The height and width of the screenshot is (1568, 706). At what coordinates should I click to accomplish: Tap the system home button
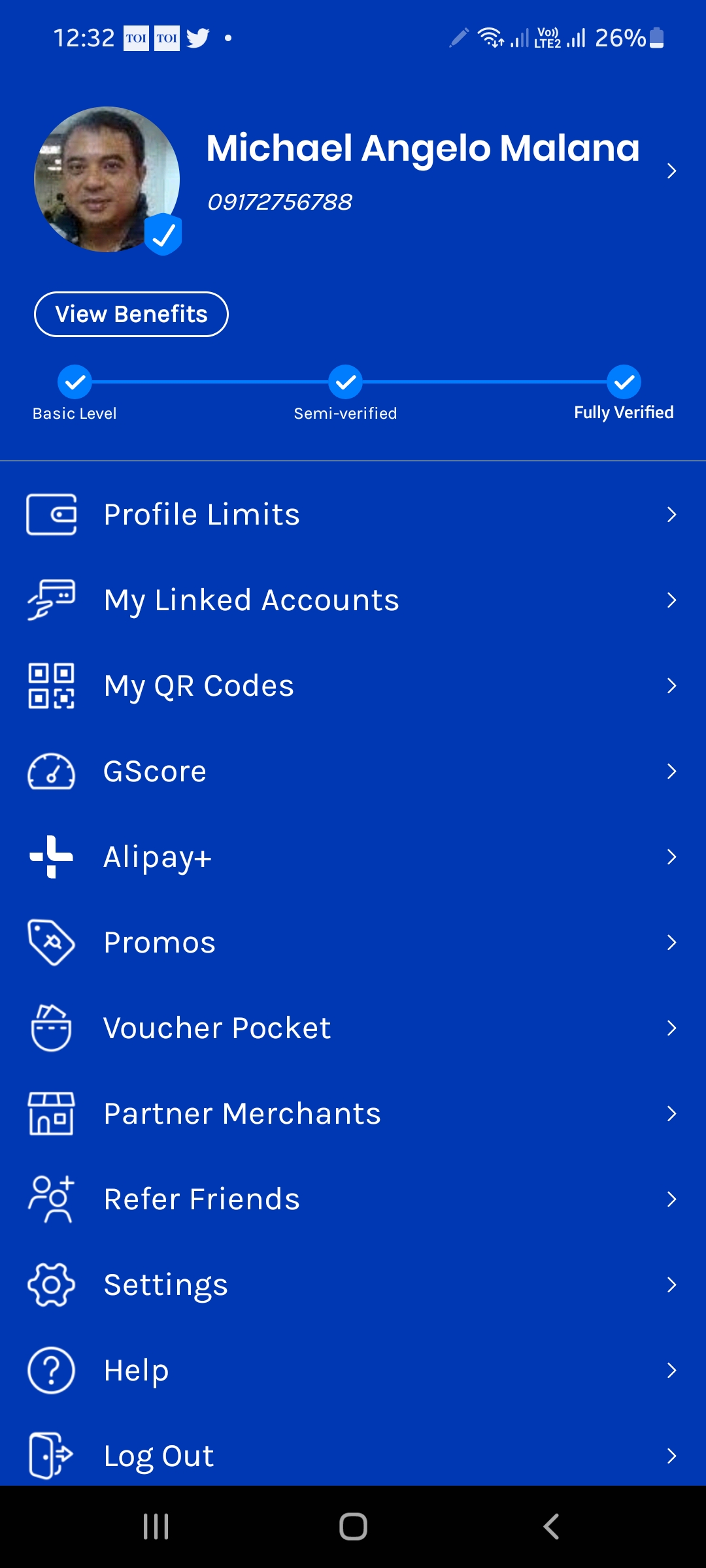point(353,1527)
